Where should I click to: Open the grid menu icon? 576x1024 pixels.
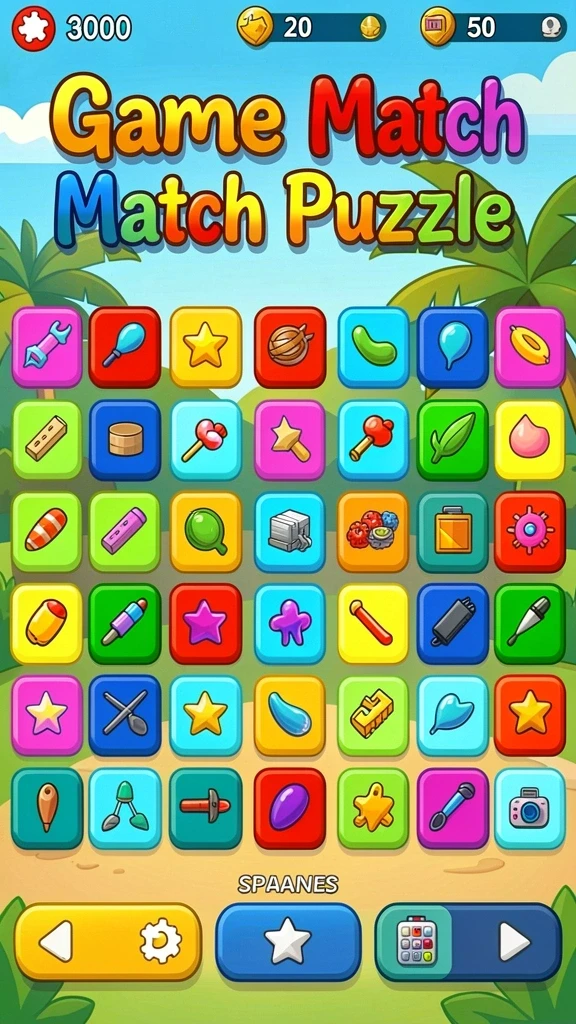tap(416, 941)
